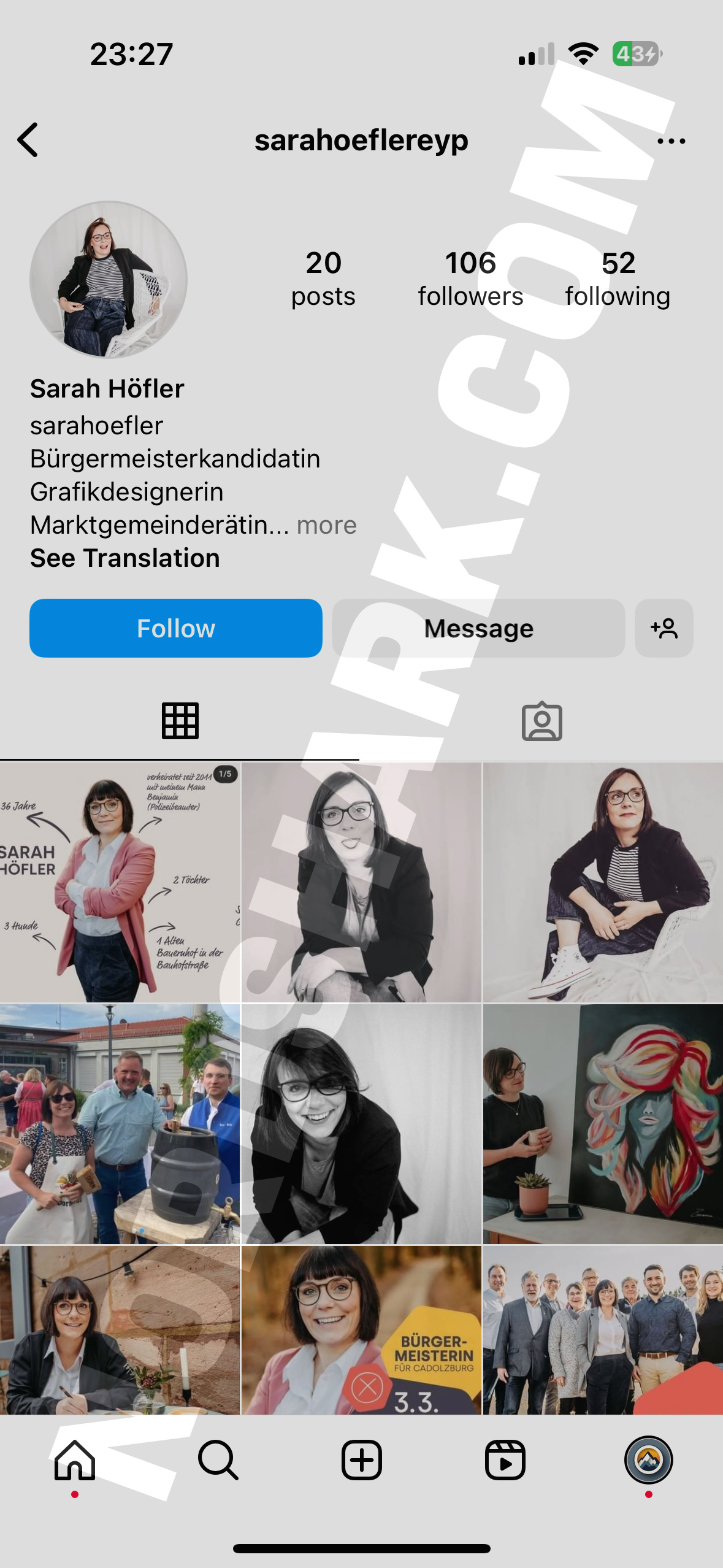Send a message to Sarah Höfler
This screenshot has height=1568, width=723.
tap(478, 628)
